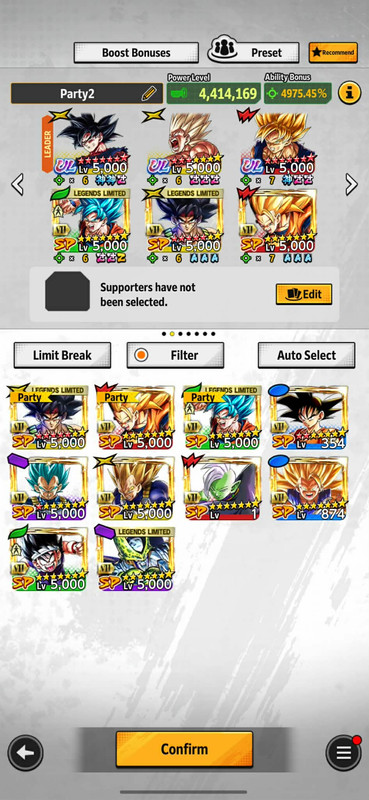Confirm the party setup
Image resolution: width=369 pixels, height=800 pixels.
184,749
